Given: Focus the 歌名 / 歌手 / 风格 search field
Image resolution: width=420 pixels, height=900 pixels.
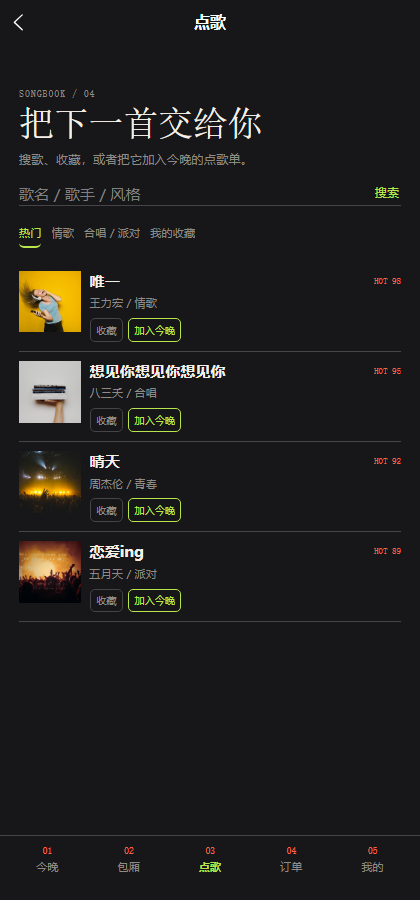Looking at the screenshot, I should click(x=194, y=194).
